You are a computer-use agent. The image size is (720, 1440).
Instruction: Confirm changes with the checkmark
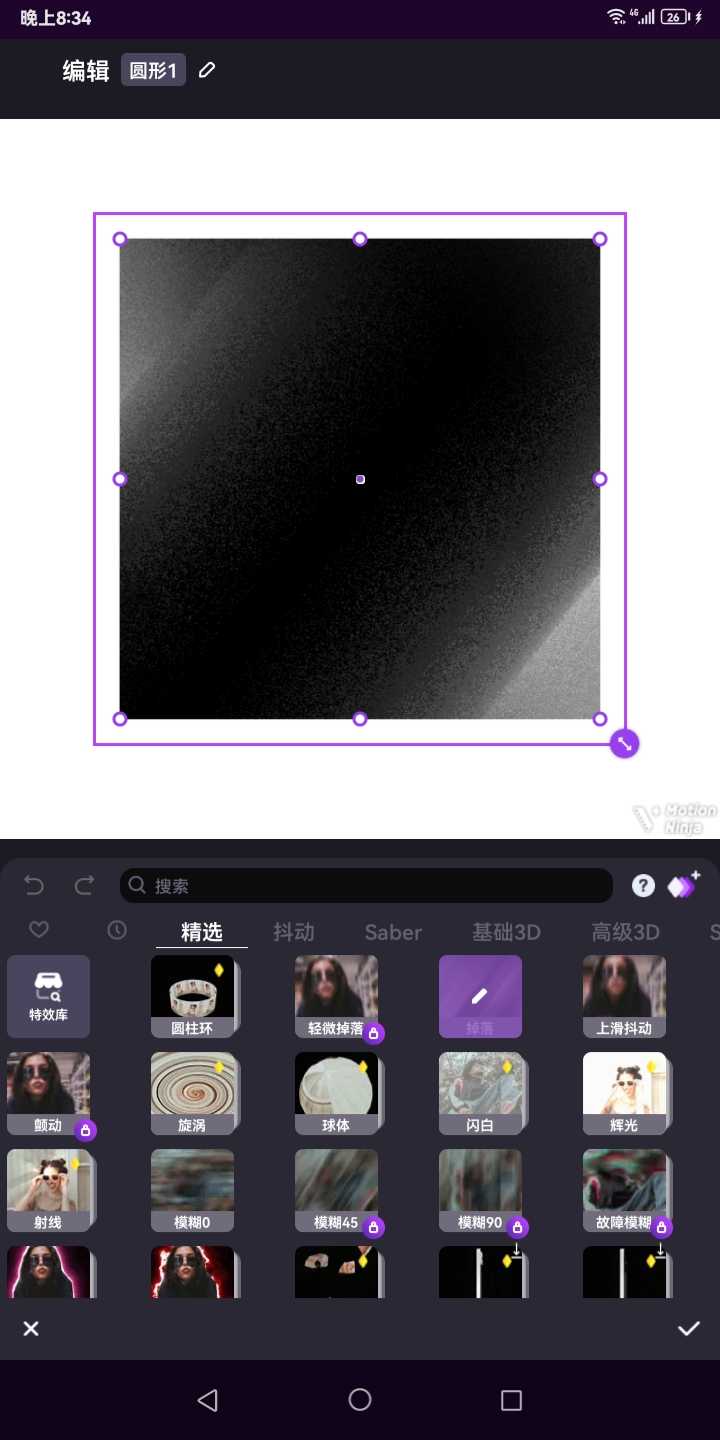point(688,1328)
